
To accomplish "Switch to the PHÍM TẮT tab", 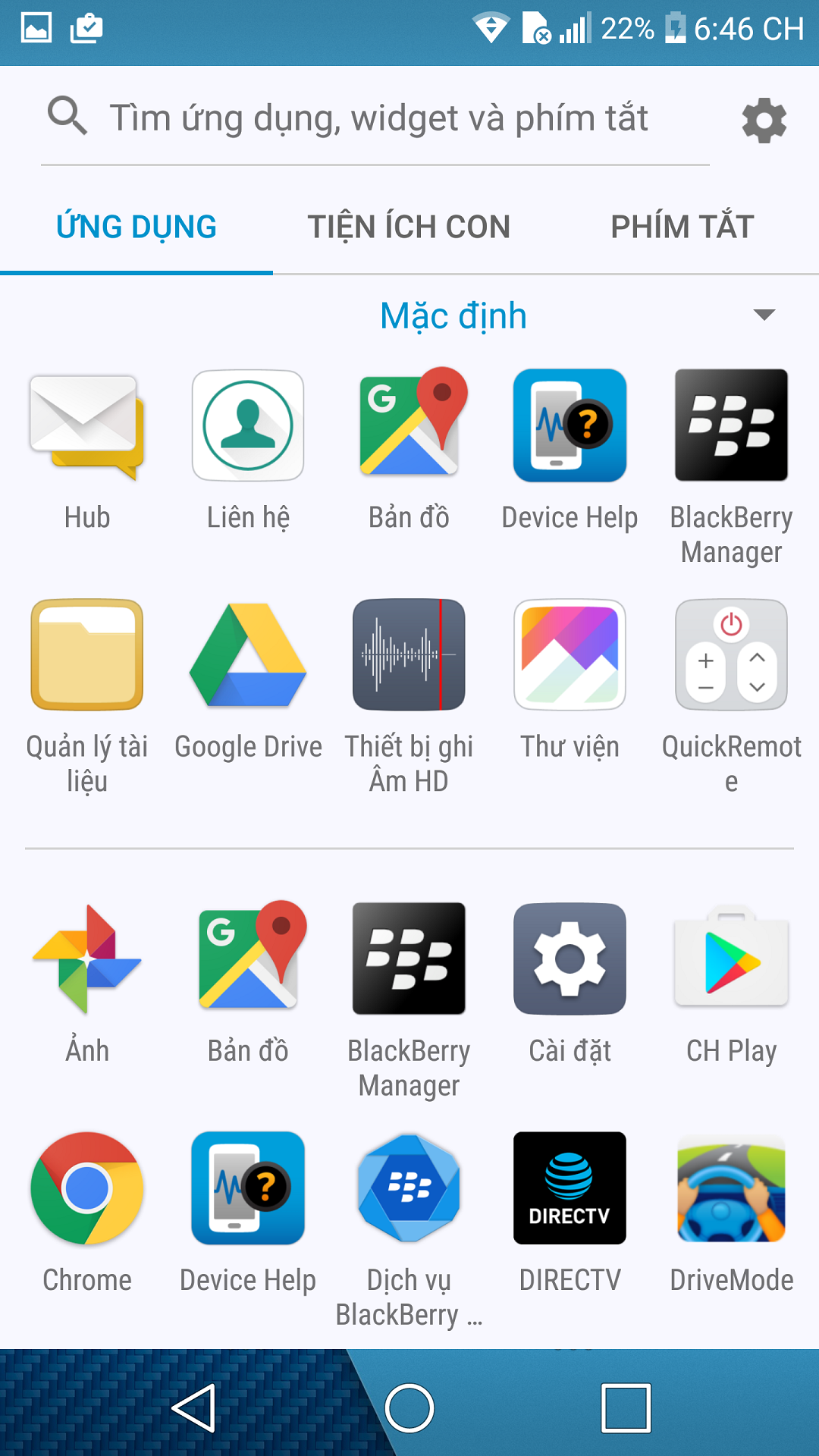I will [682, 227].
